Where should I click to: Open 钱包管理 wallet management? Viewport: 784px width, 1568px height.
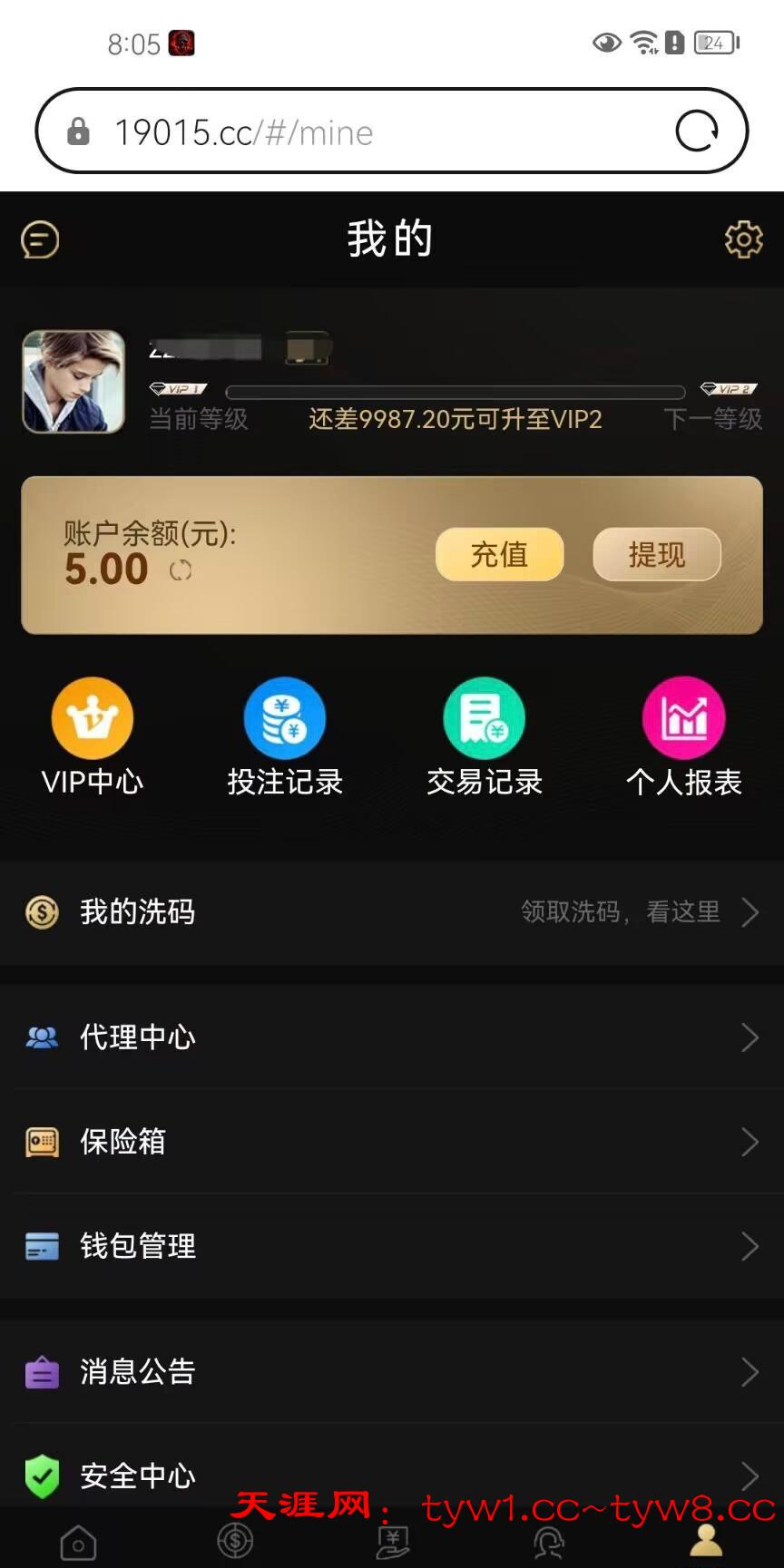pos(392,1245)
